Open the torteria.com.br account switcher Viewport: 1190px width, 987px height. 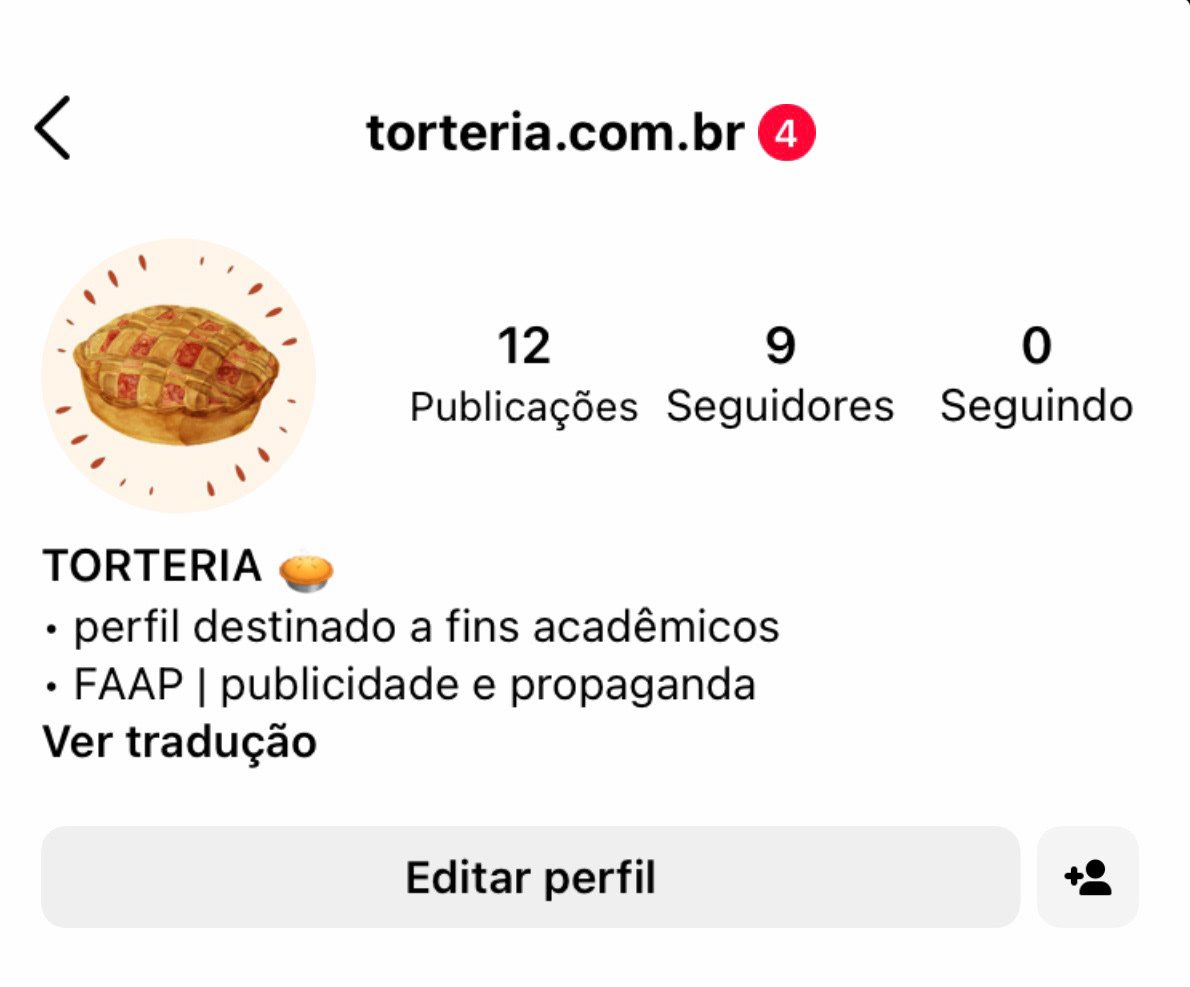(x=555, y=133)
